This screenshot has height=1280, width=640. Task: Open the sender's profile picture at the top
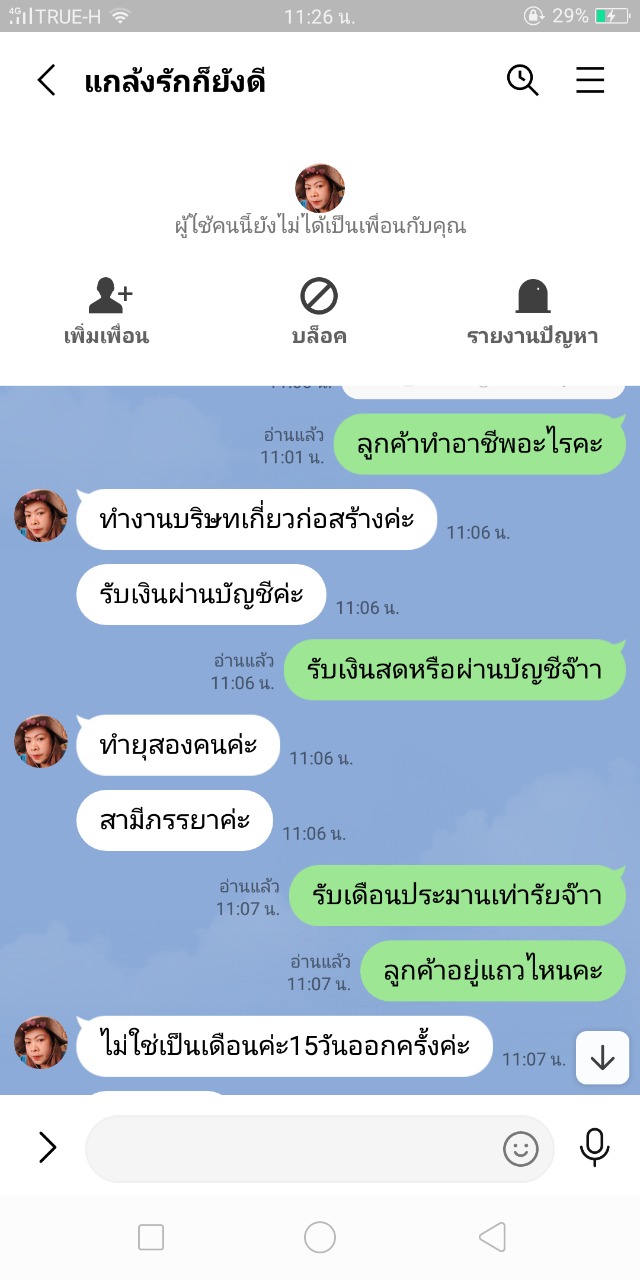click(x=320, y=189)
